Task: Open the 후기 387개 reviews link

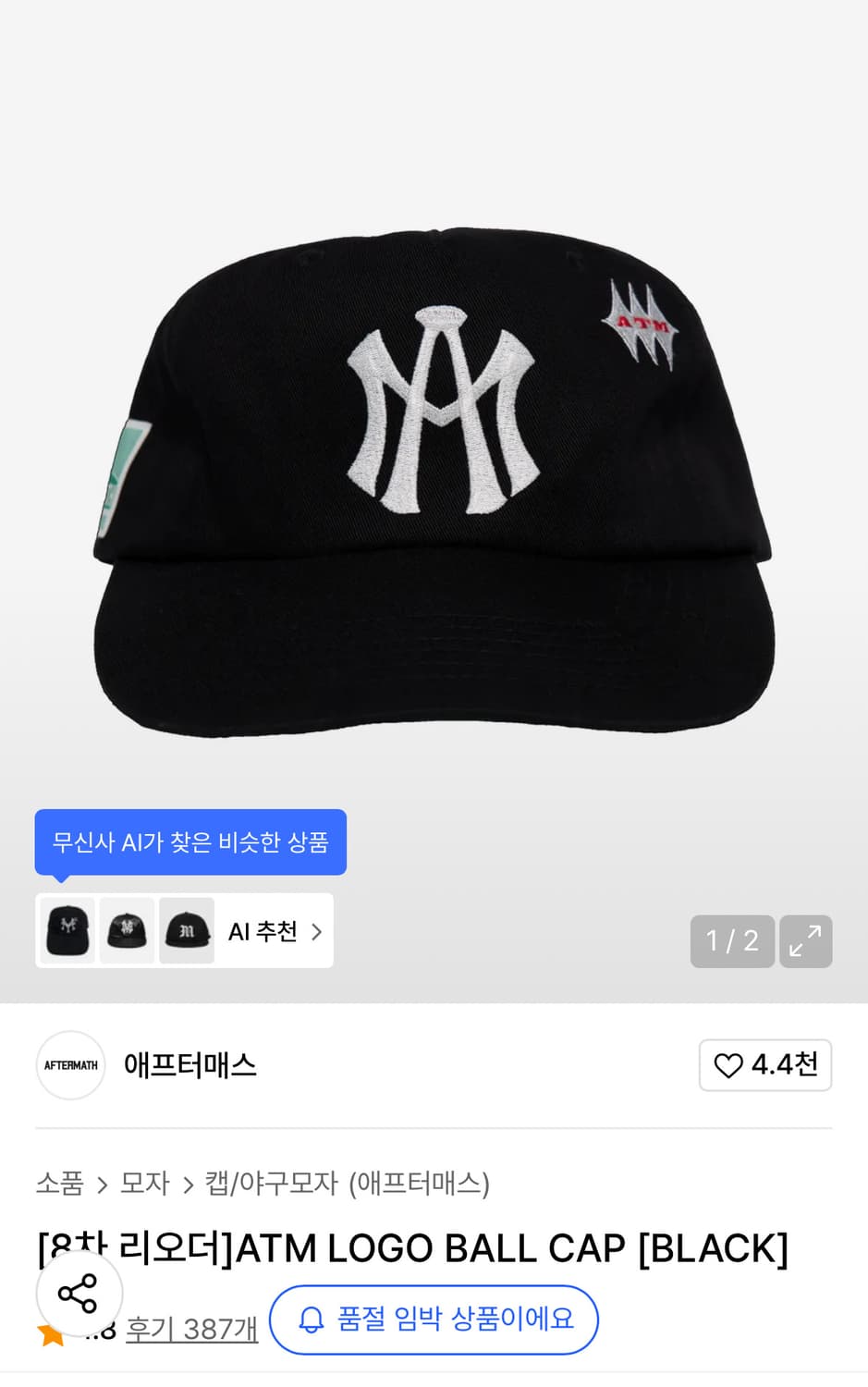Action: coord(190,1327)
